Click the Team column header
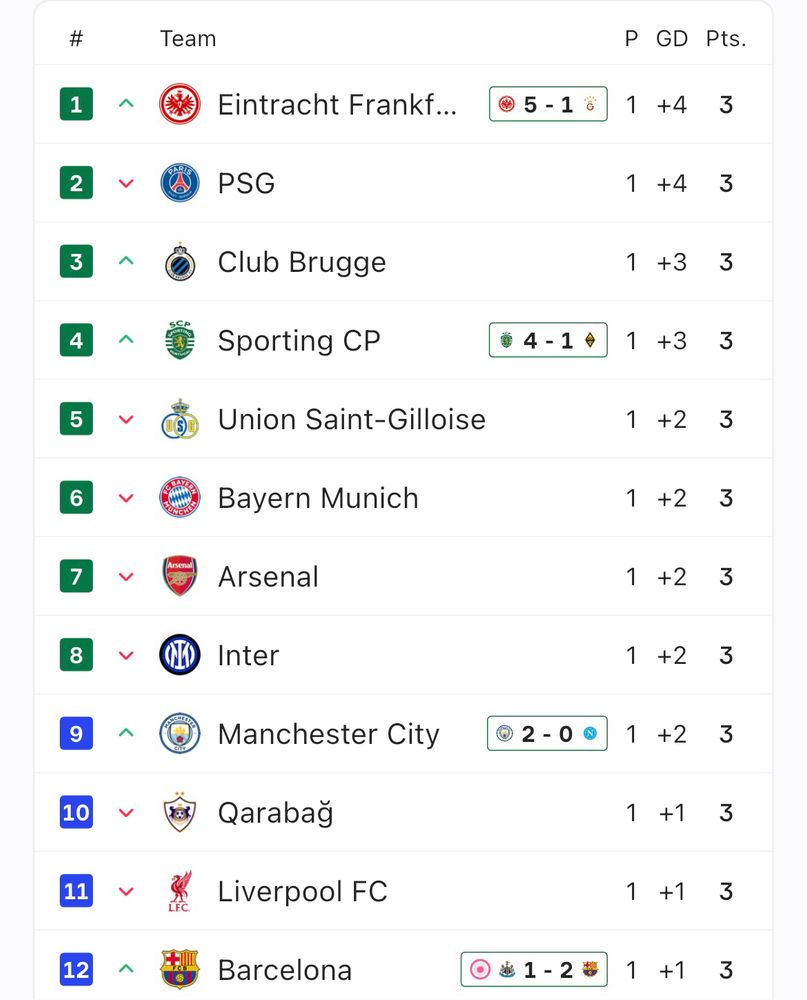Screen dimensions: 807x1000 click(x=188, y=38)
